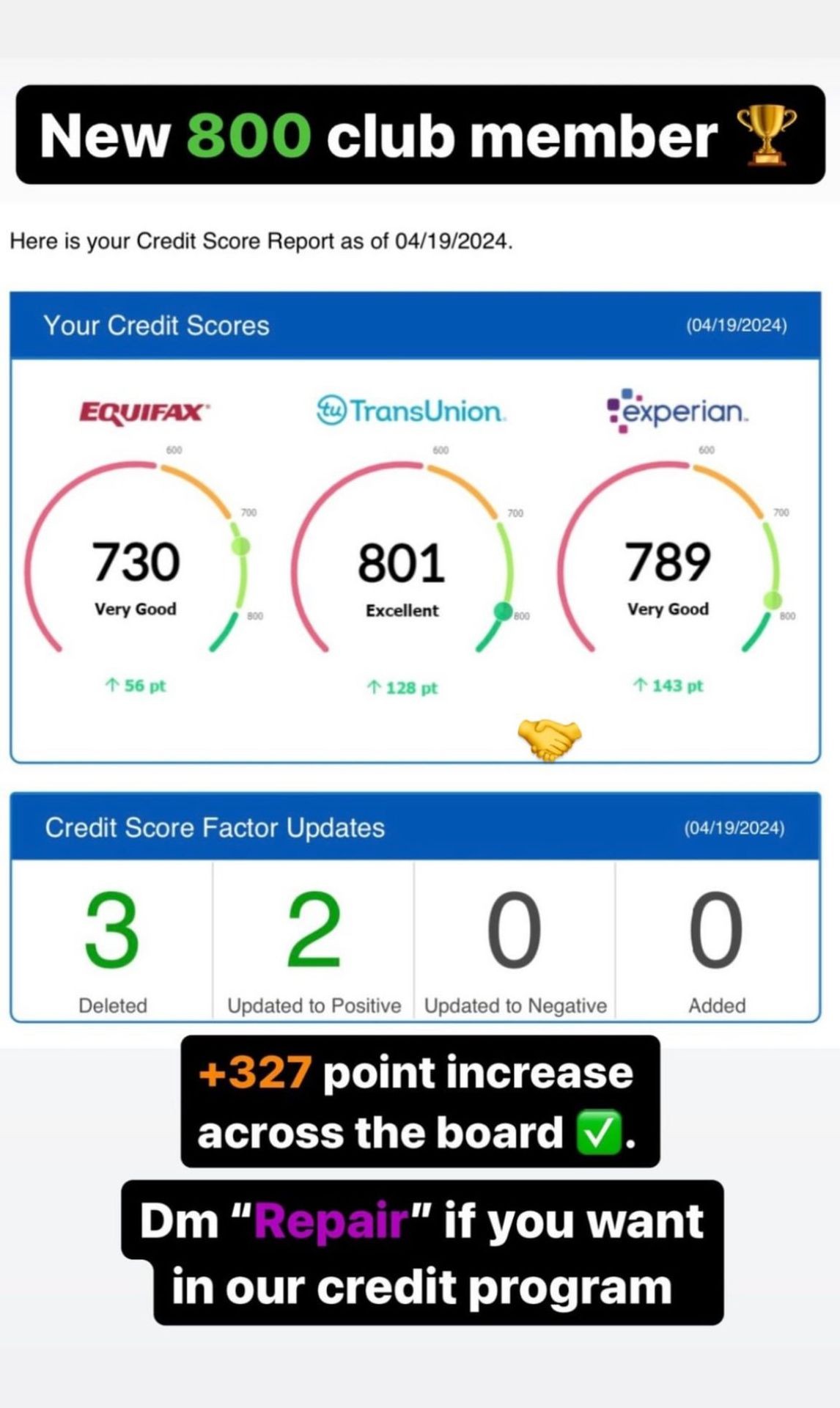The height and width of the screenshot is (1408, 840).
Task: Click the 'Excellent' rating under 801 score
Action: pos(402,611)
